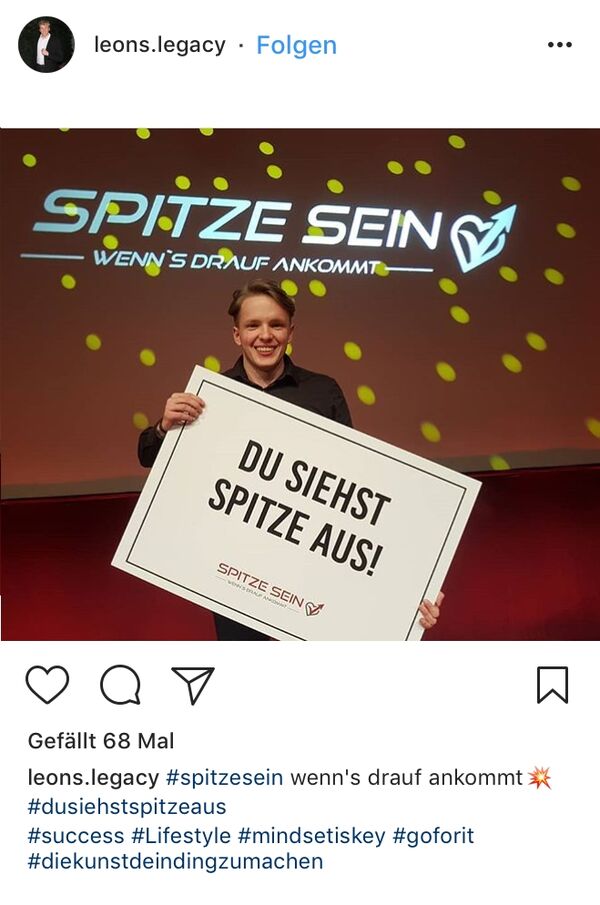The height and width of the screenshot is (905, 600).
Task: Save the post with the bookmark icon
Action: coord(552,685)
